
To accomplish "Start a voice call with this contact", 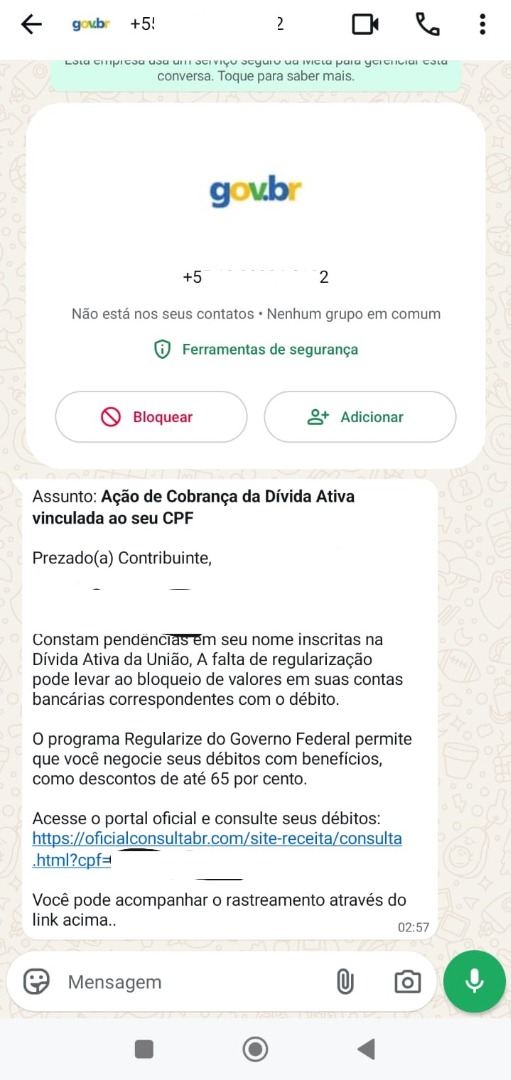I will pos(428,24).
